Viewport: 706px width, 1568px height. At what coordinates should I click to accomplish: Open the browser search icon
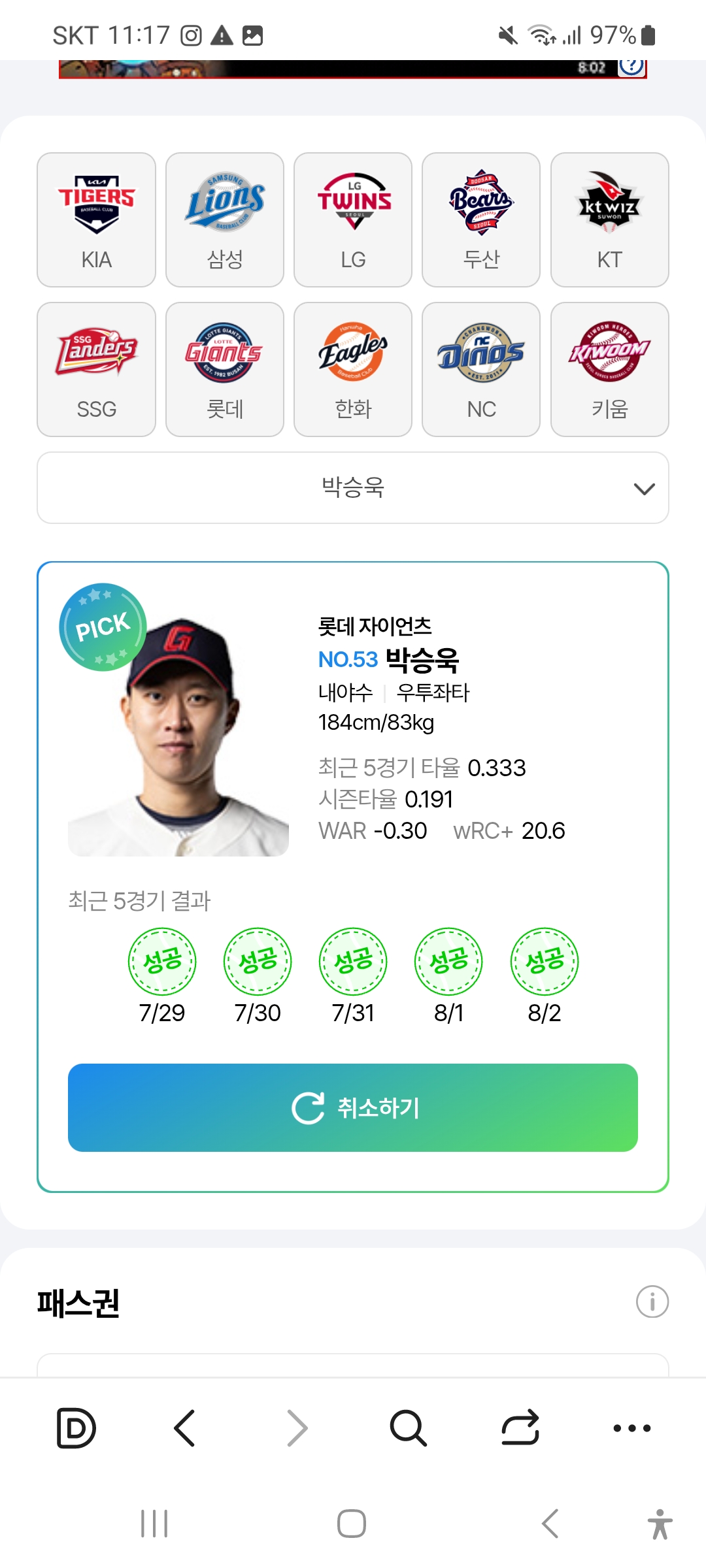coord(409,1428)
